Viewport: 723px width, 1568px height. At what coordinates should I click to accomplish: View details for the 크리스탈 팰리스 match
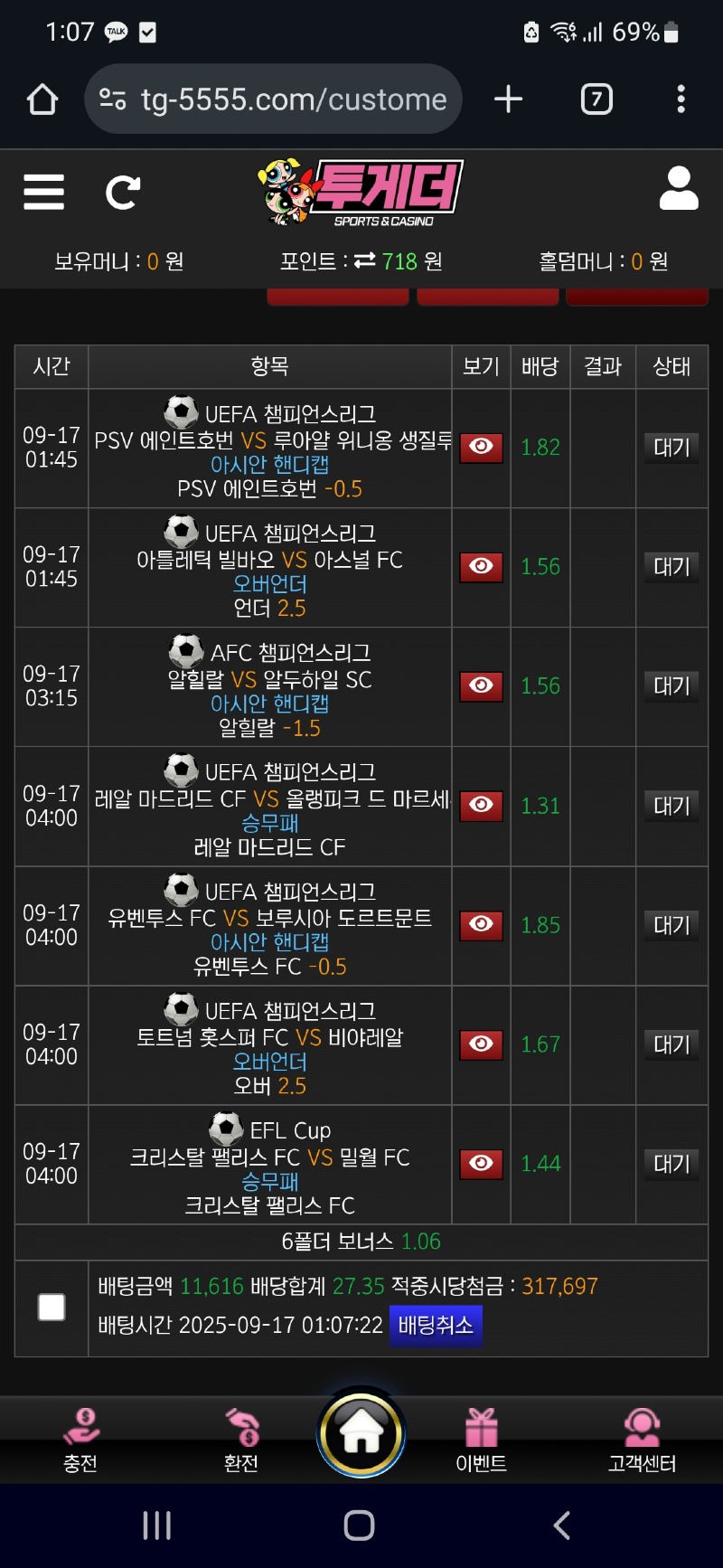[481, 1164]
